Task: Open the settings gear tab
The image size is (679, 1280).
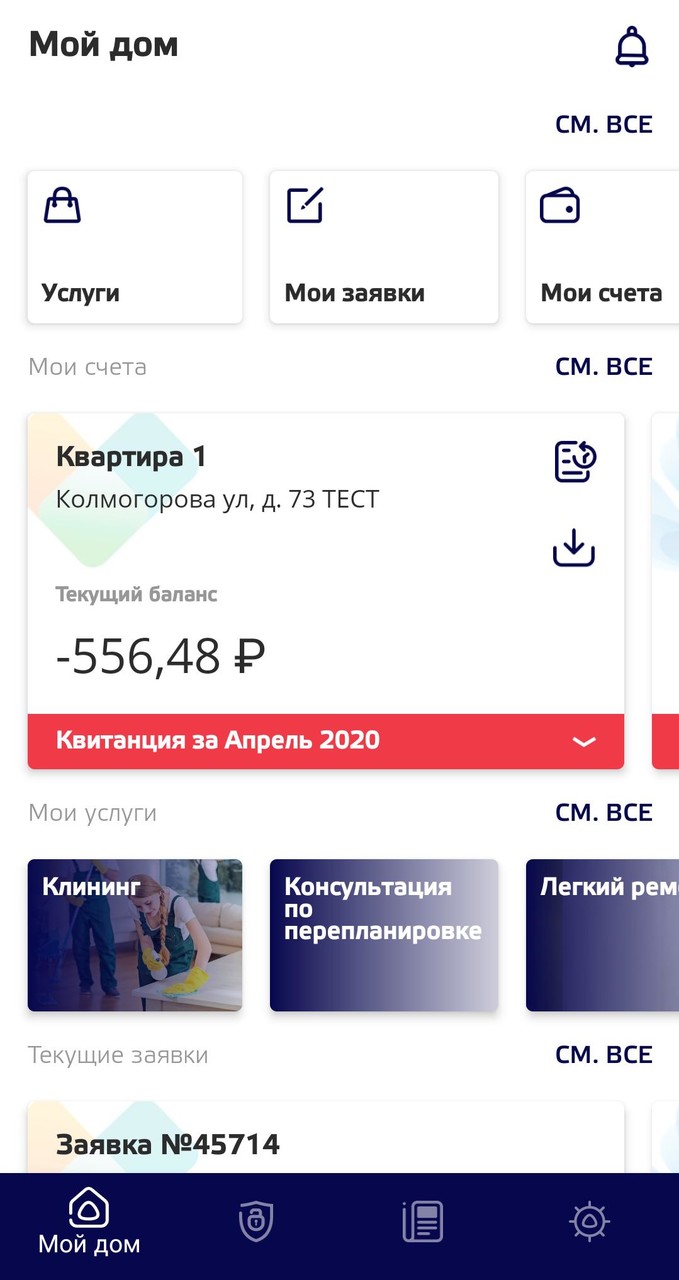Action: coord(589,1222)
